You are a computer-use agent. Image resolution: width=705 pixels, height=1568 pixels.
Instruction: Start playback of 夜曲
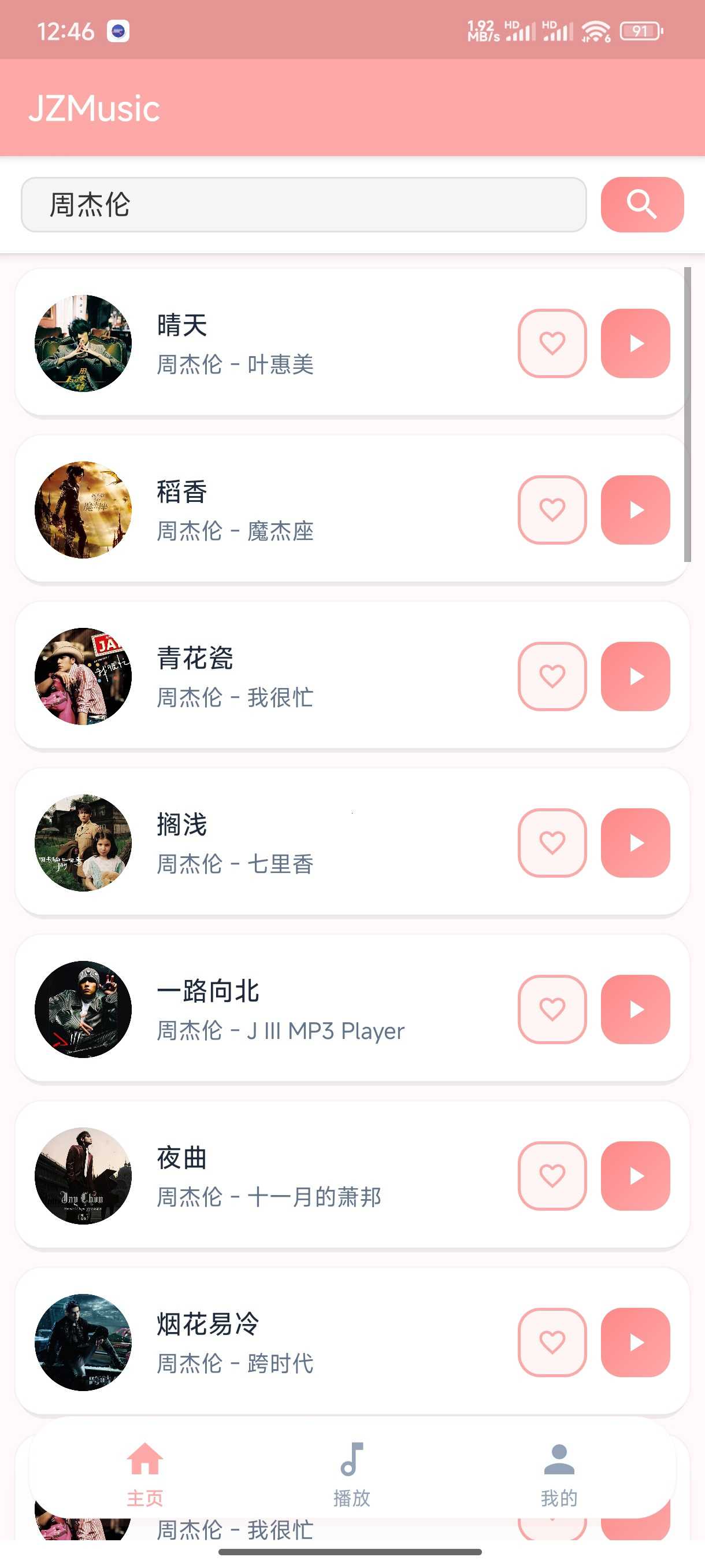click(x=635, y=1175)
